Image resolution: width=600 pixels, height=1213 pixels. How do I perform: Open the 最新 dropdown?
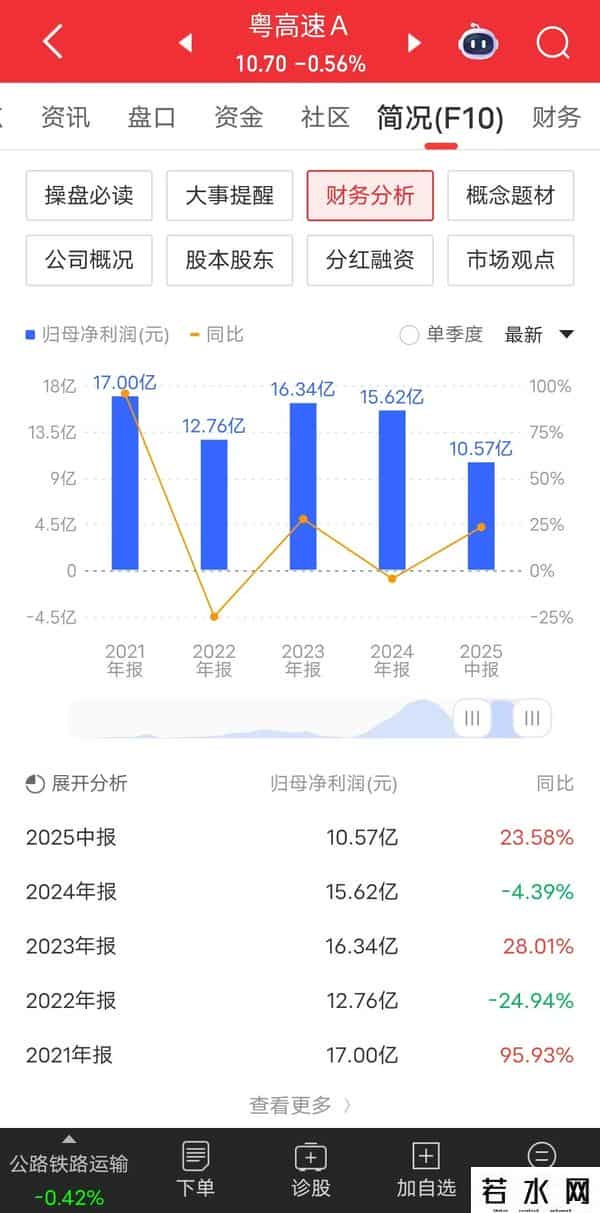point(538,335)
